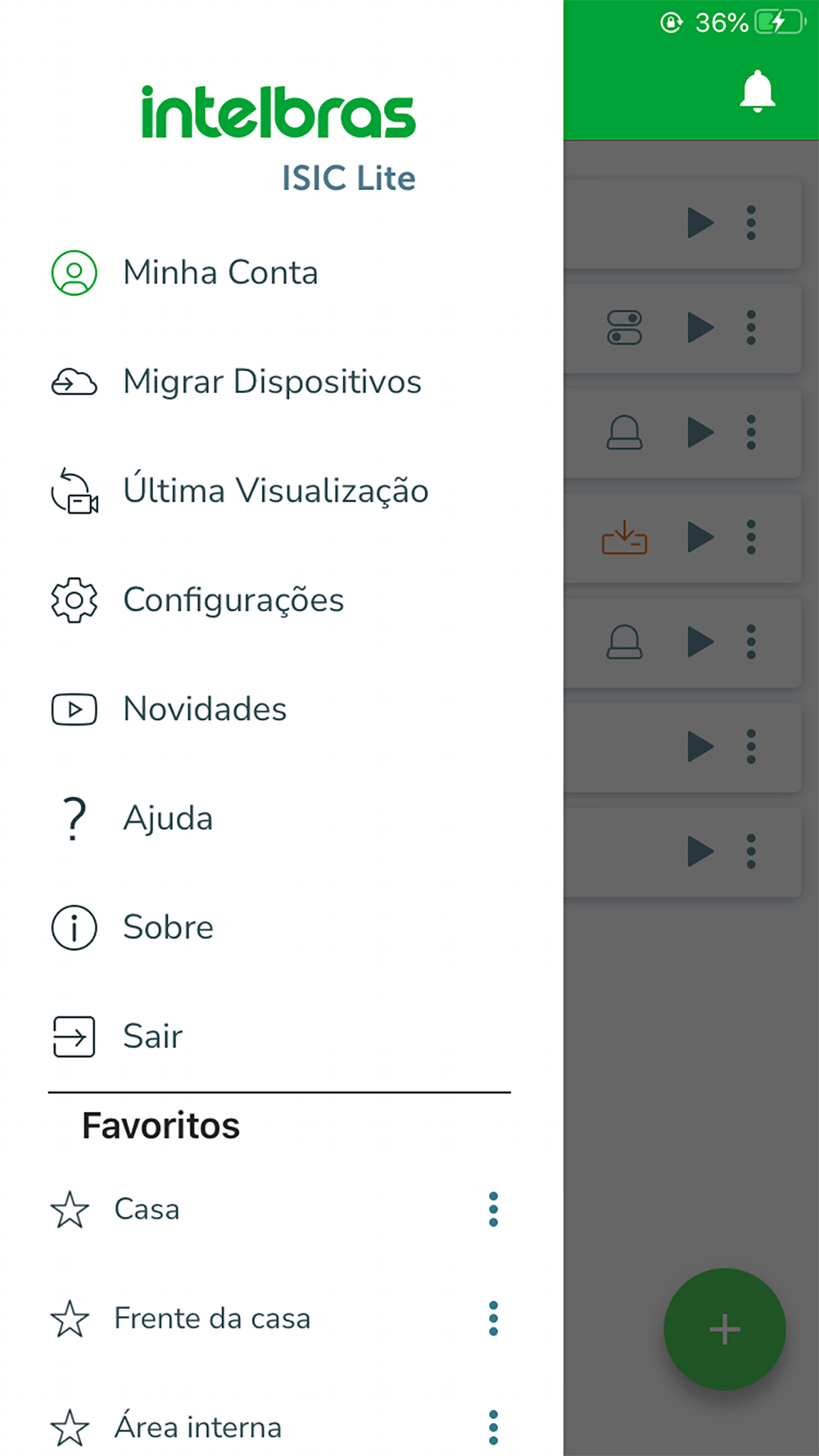Open the Casa favorite

pos(147,1209)
